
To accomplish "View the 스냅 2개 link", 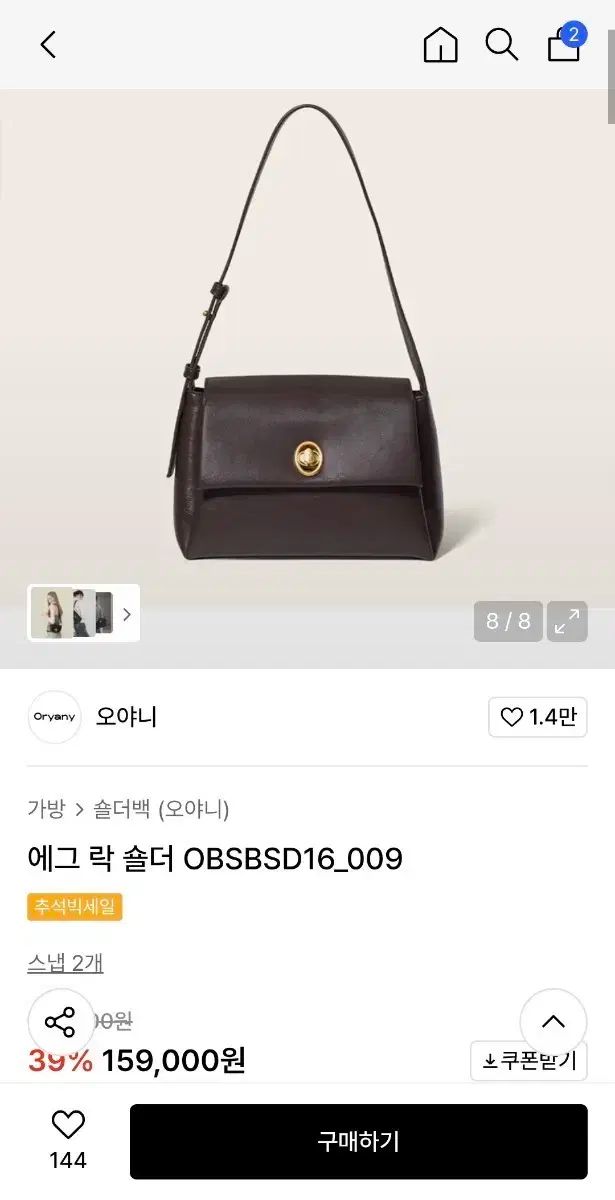I will (x=65, y=963).
